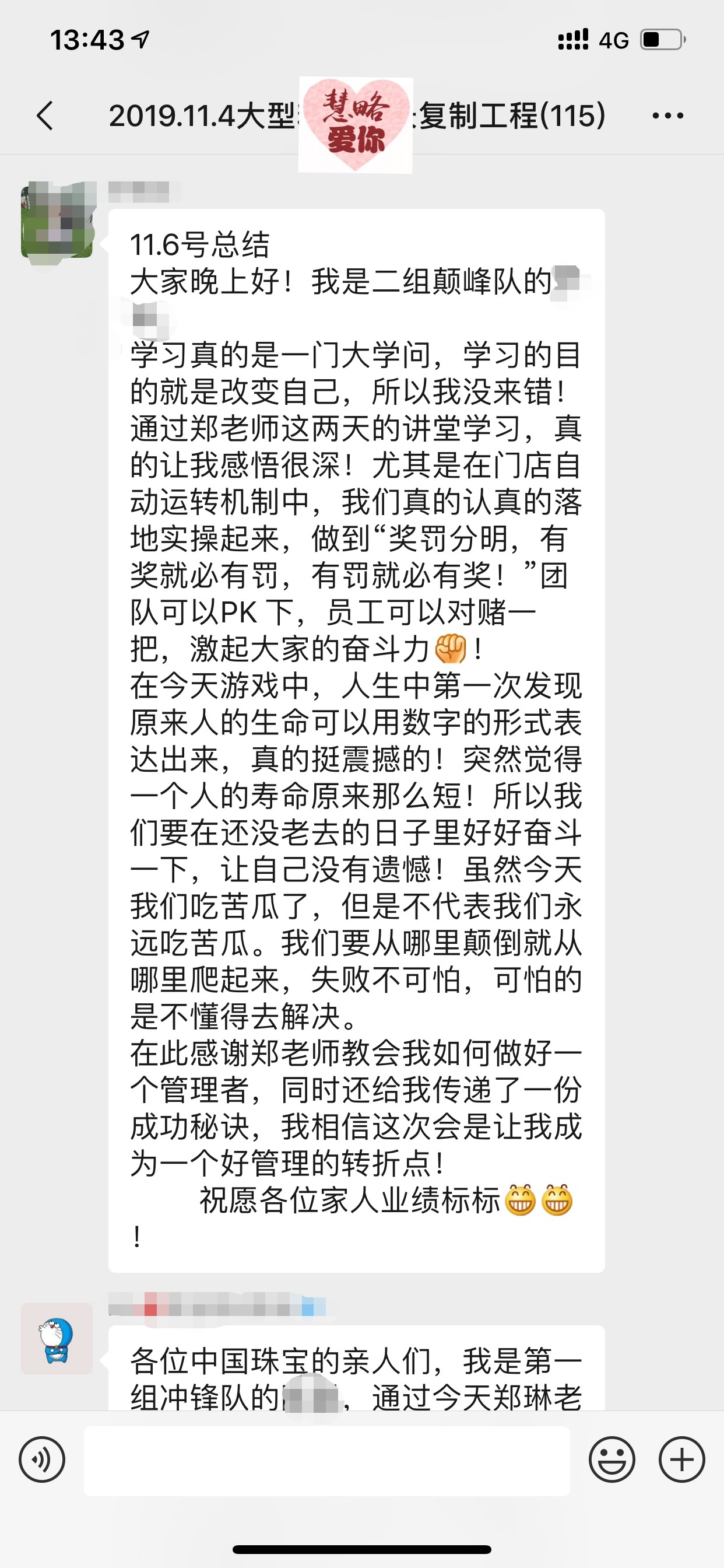Switch to voice message input
This screenshot has width=724, height=1568.
(42, 1459)
